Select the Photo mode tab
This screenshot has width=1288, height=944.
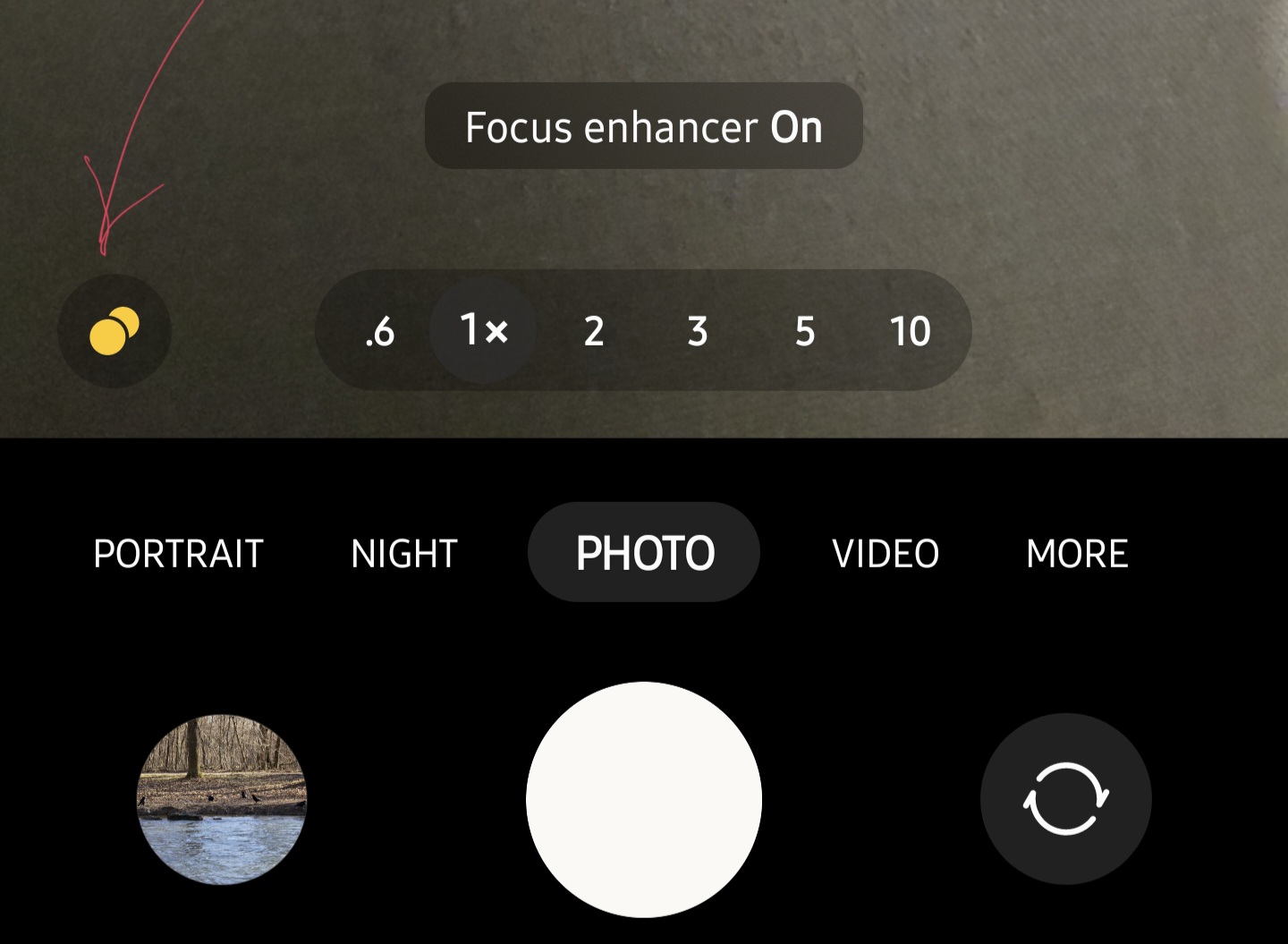(x=644, y=553)
